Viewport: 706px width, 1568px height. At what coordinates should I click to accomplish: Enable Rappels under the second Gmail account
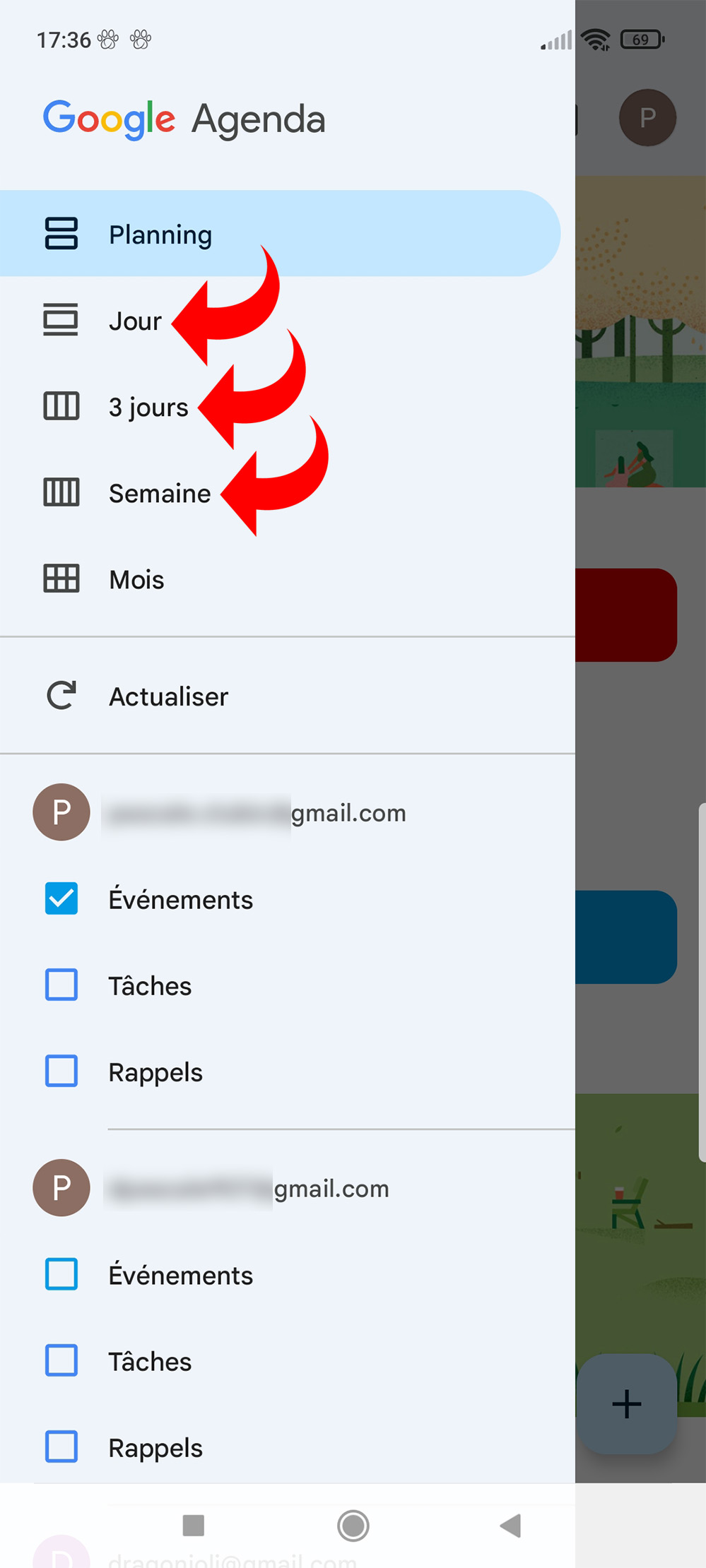click(x=61, y=1447)
